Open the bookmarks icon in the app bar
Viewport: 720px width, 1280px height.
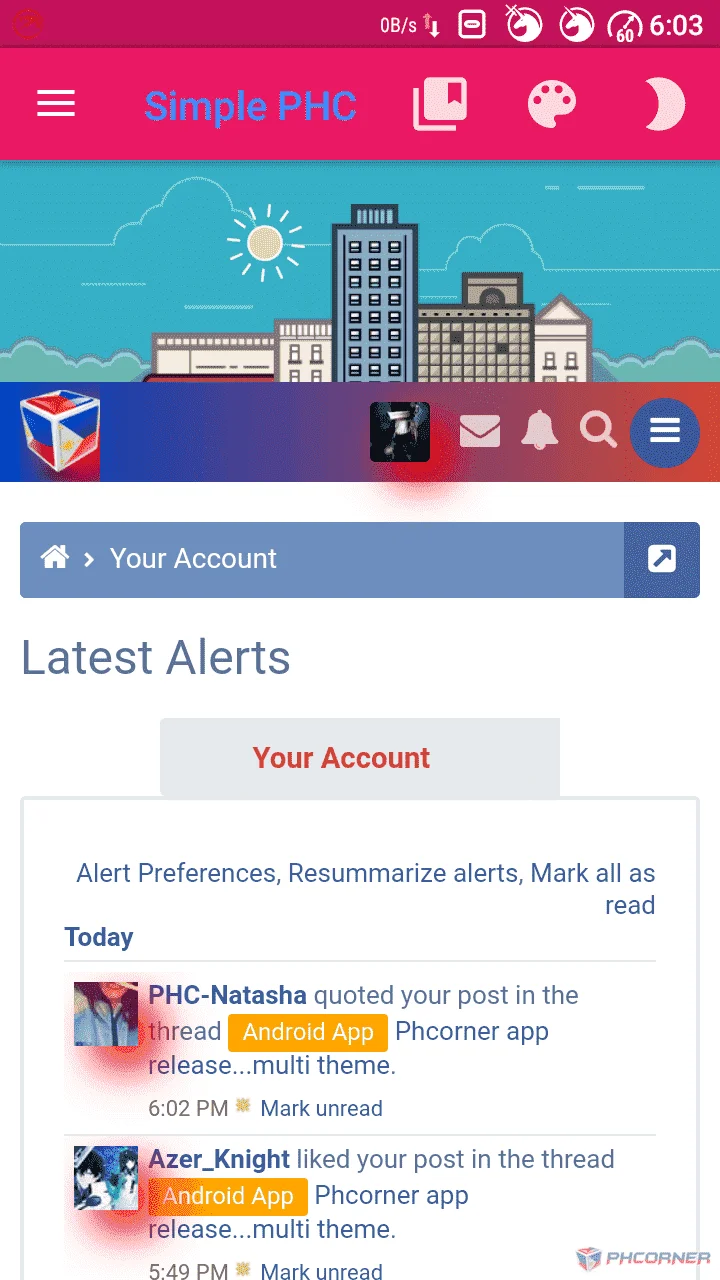[440, 104]
